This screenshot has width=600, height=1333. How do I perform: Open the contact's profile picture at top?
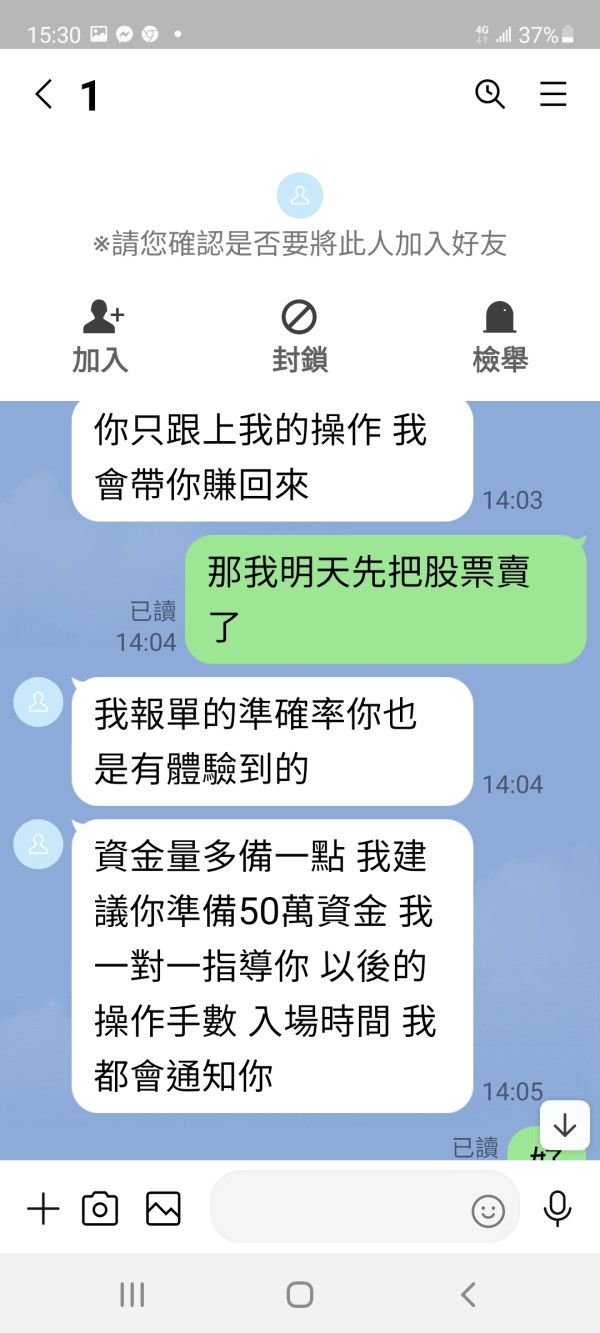tap(300, 196)
